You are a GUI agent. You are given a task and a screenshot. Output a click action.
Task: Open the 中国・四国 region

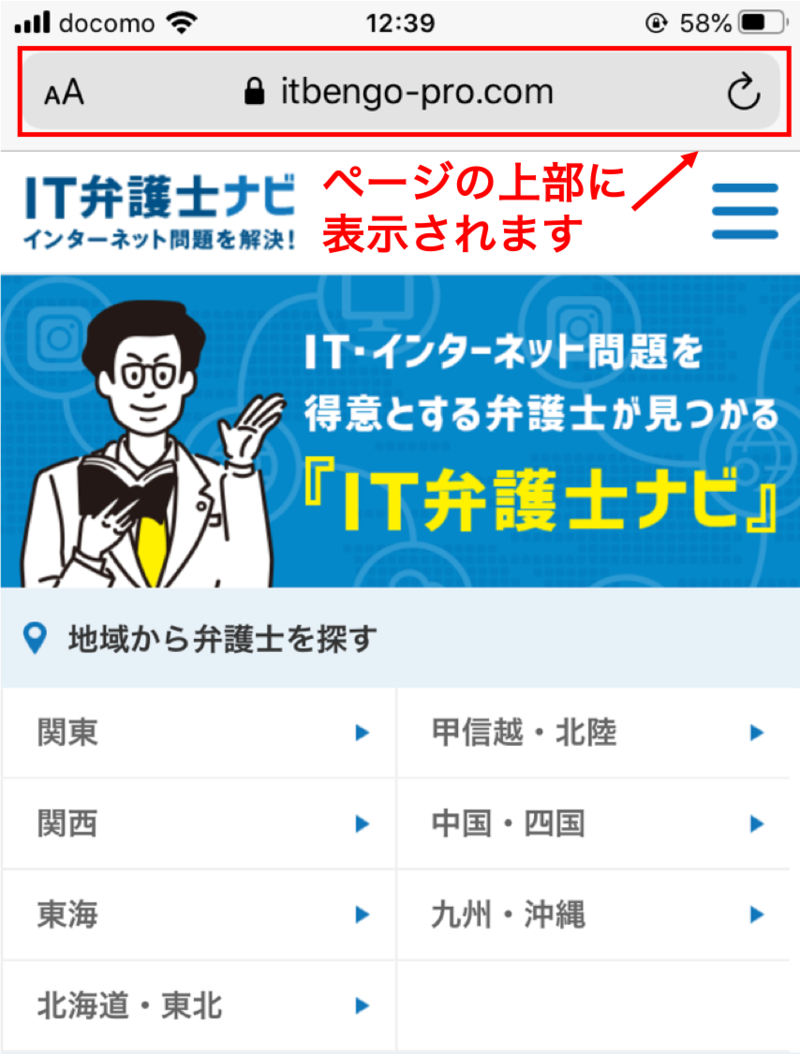(x=596, y=824)
